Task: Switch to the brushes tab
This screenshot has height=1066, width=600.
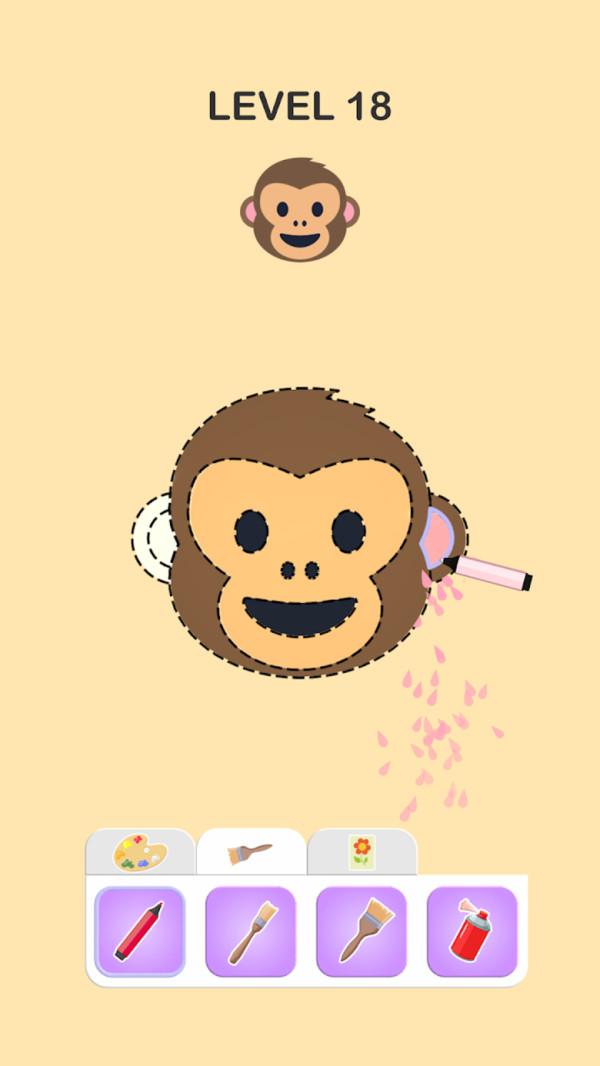Action: (251, 853)
